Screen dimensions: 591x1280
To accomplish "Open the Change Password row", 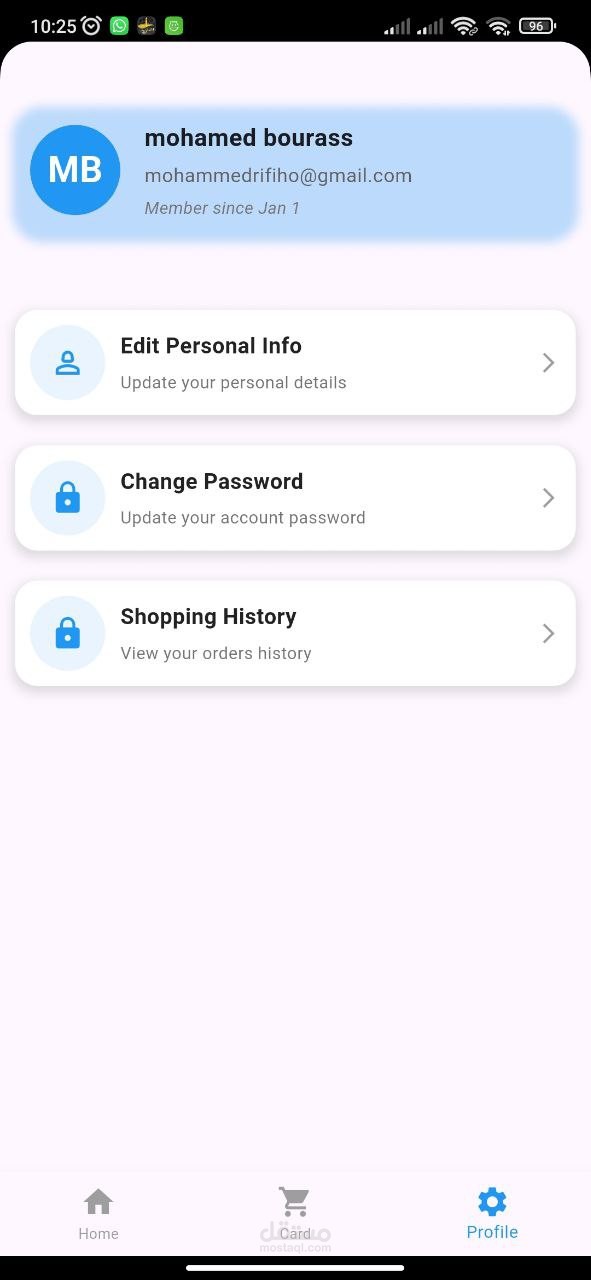I will point(295,498).
